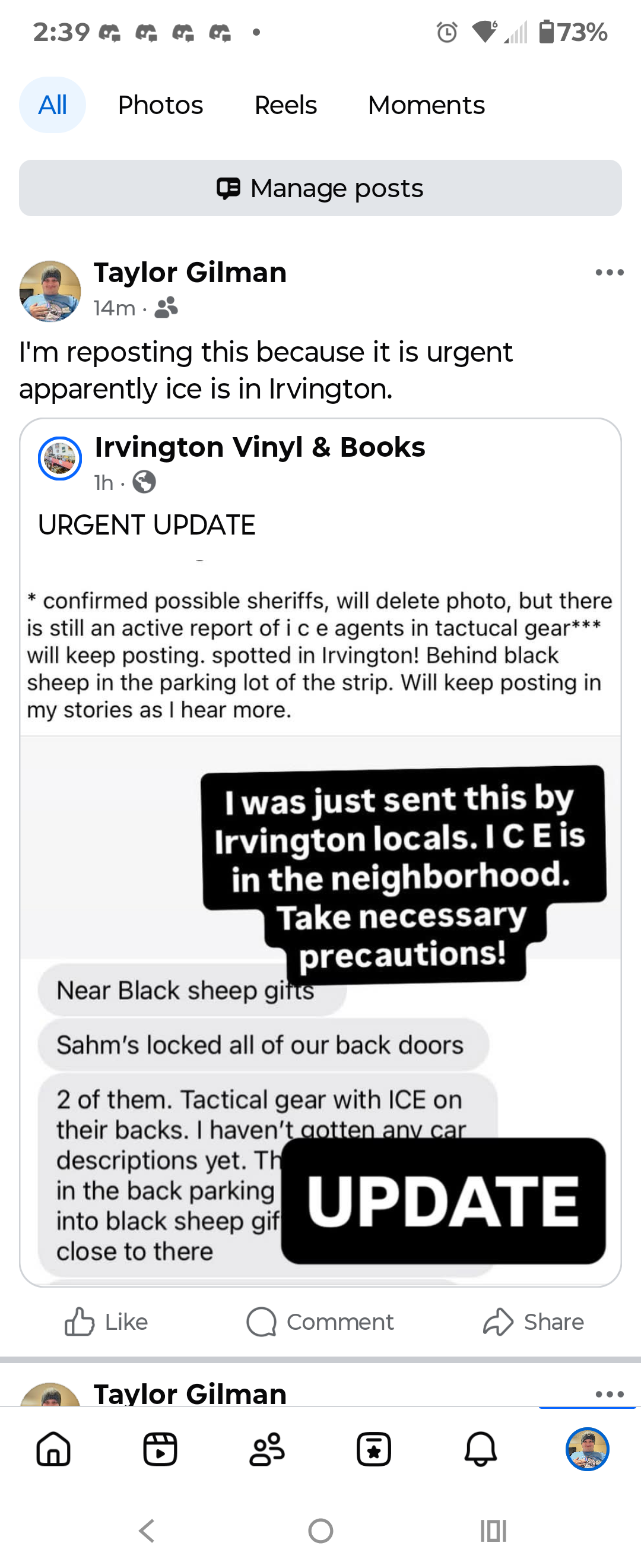The image size is (641, 1568).
Task: Open the Friends tab
Action: tap(267, 1449)
